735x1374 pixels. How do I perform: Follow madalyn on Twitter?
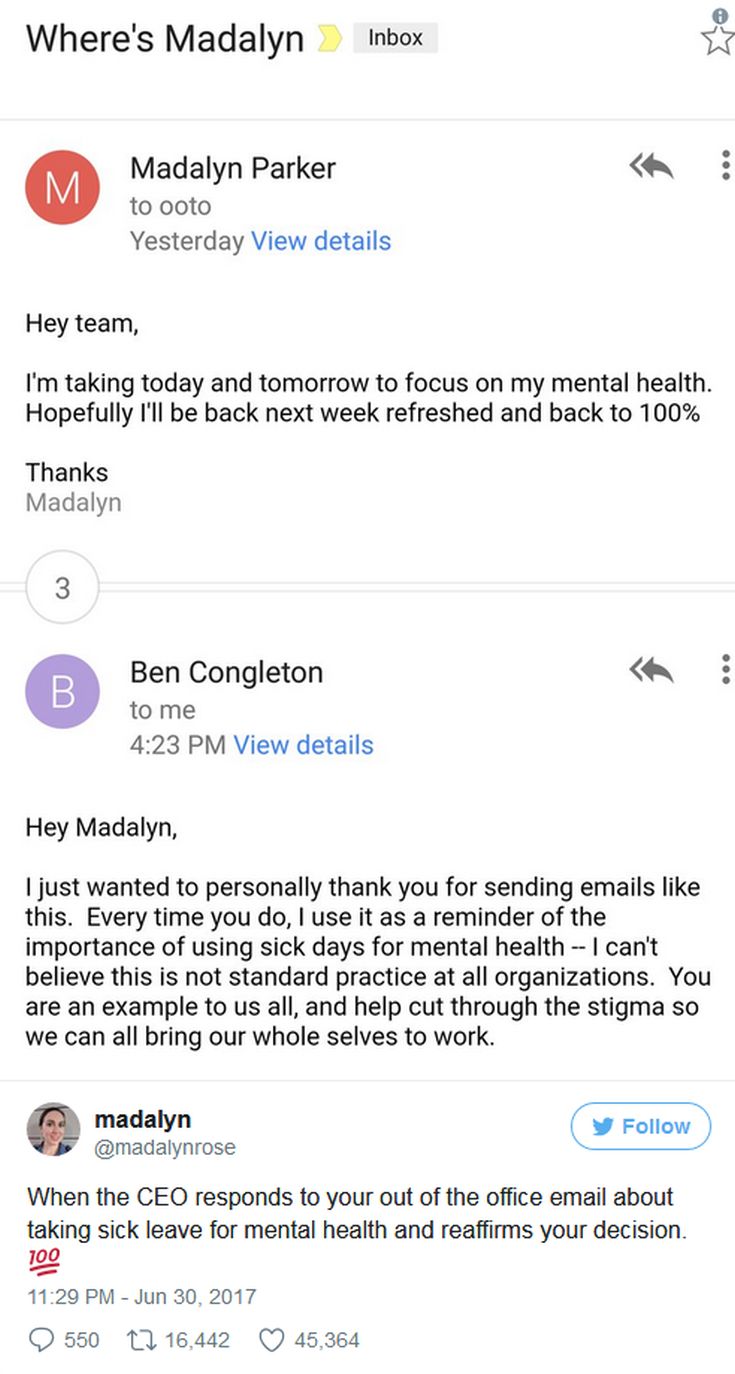tap(640, 1126)
